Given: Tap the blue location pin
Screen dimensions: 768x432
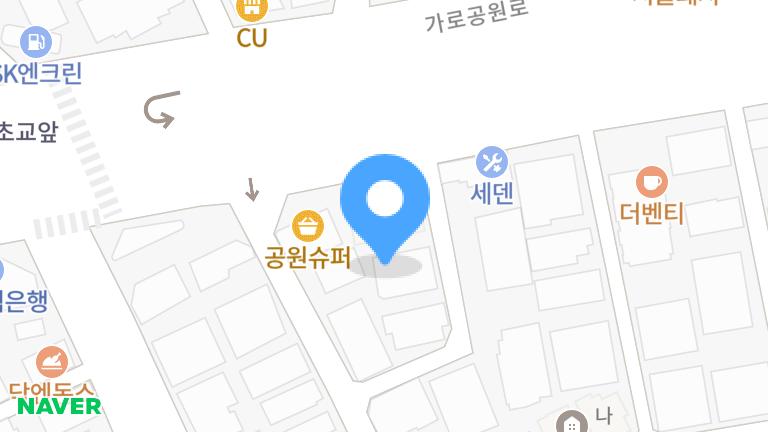Looking at the screenshot, I should 385,203.
